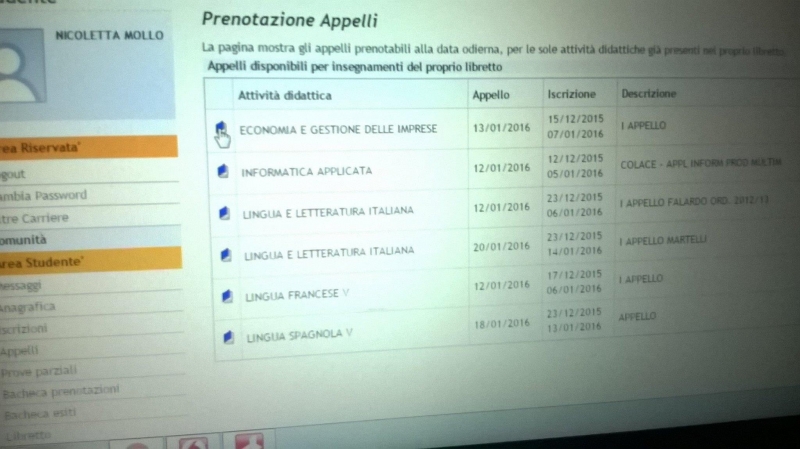Book Lingua e Letteratura Italiana appello Martelli
This screenshot has width=800, height=449.
[226, 253]
